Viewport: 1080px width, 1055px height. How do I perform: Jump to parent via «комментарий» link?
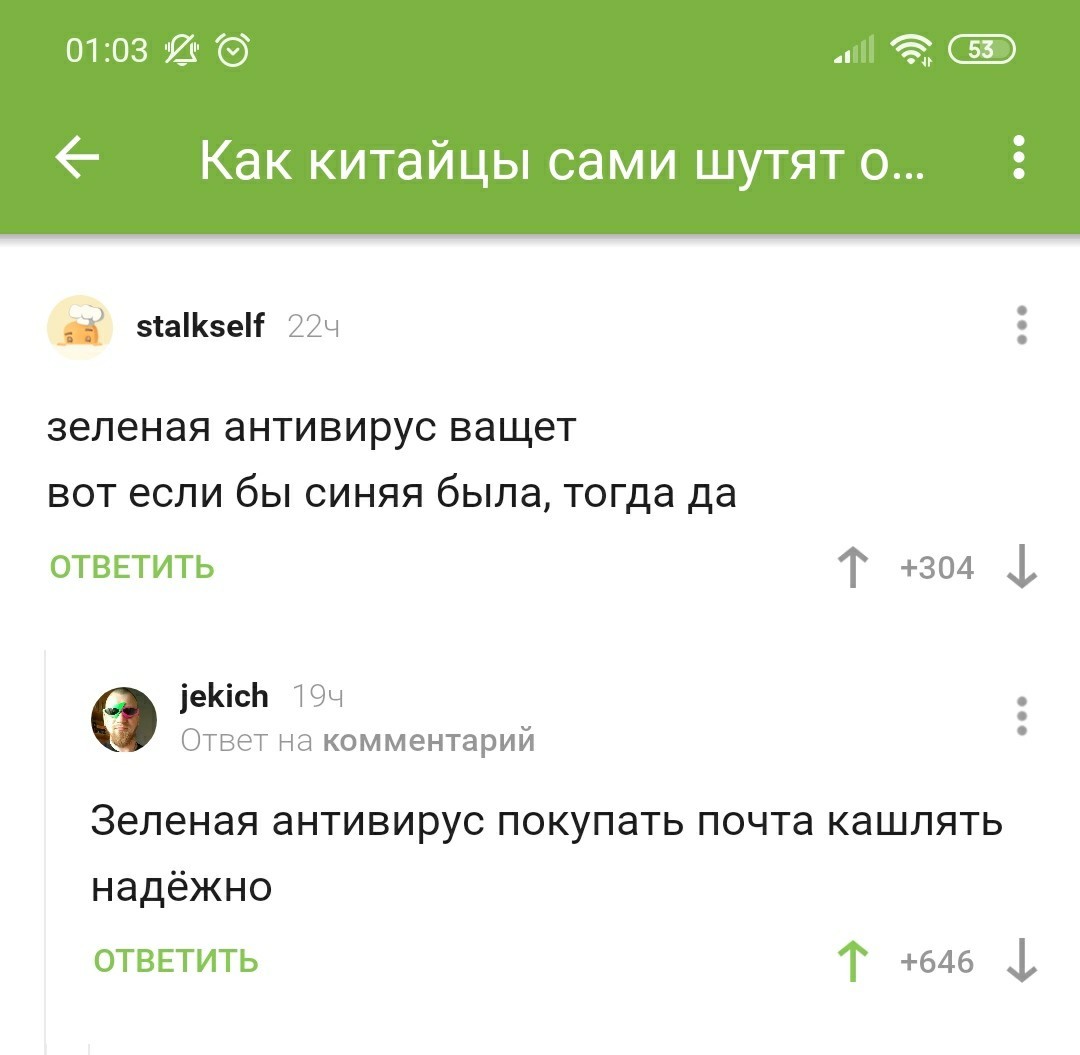pos(430,741)
